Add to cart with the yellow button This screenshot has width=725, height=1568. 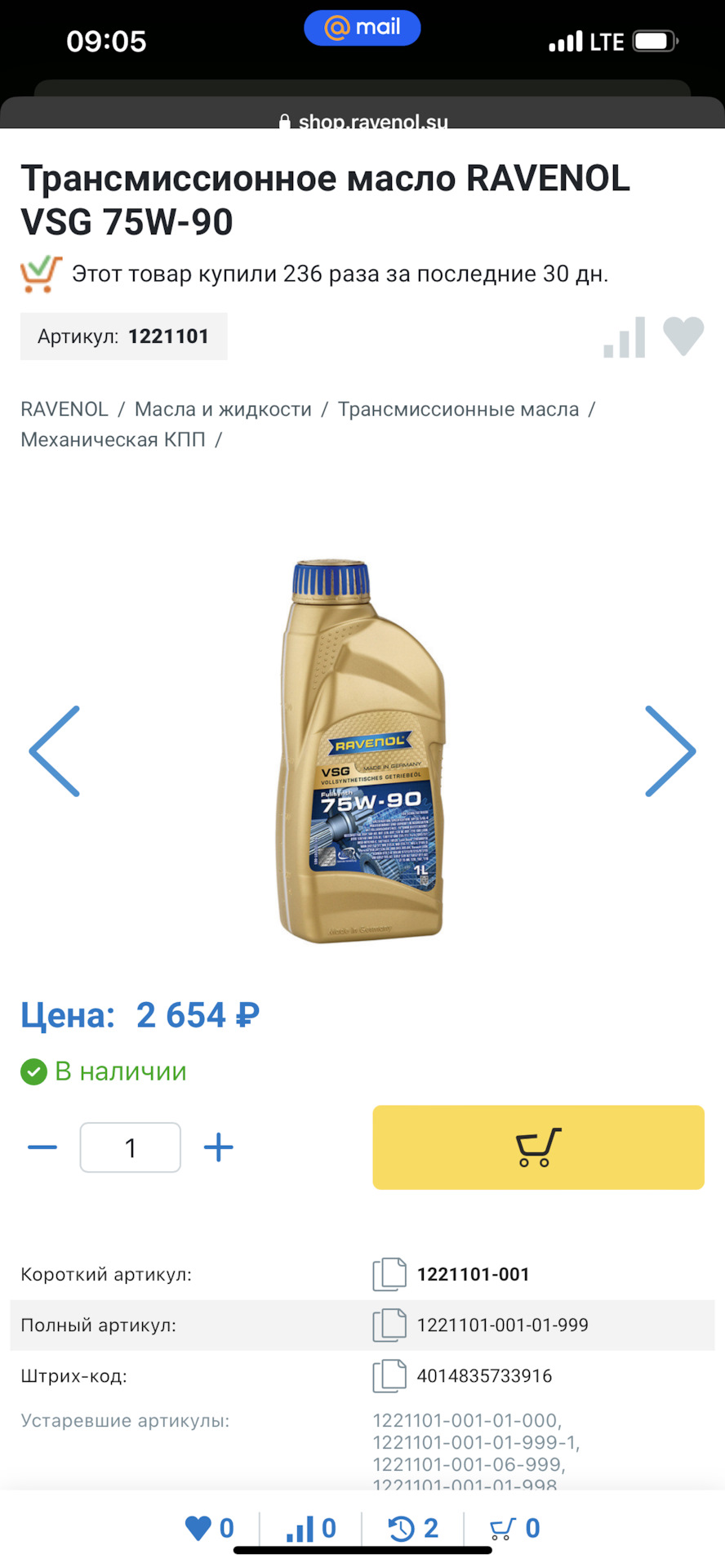[x=538, y=1147]
